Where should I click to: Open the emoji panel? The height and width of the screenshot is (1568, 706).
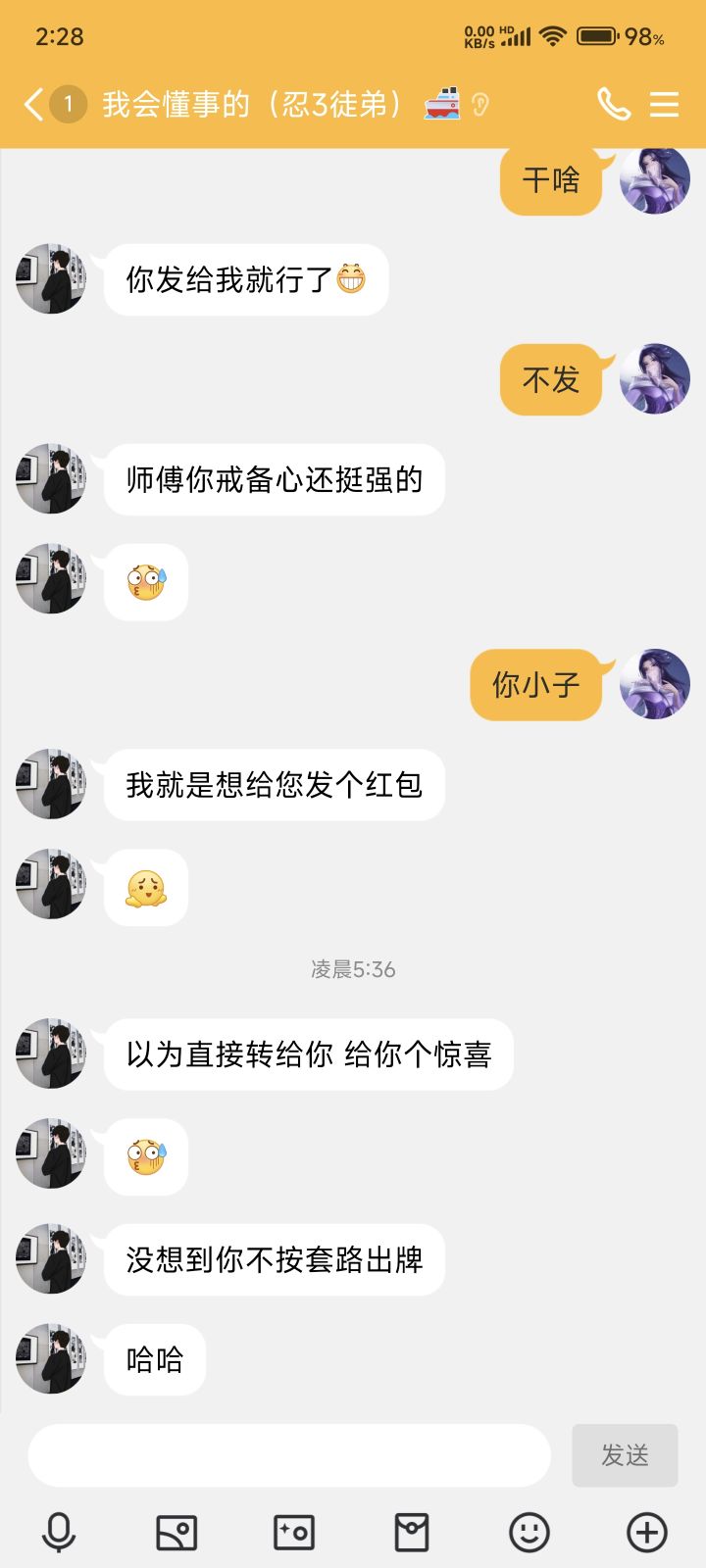coord(529,1533)
